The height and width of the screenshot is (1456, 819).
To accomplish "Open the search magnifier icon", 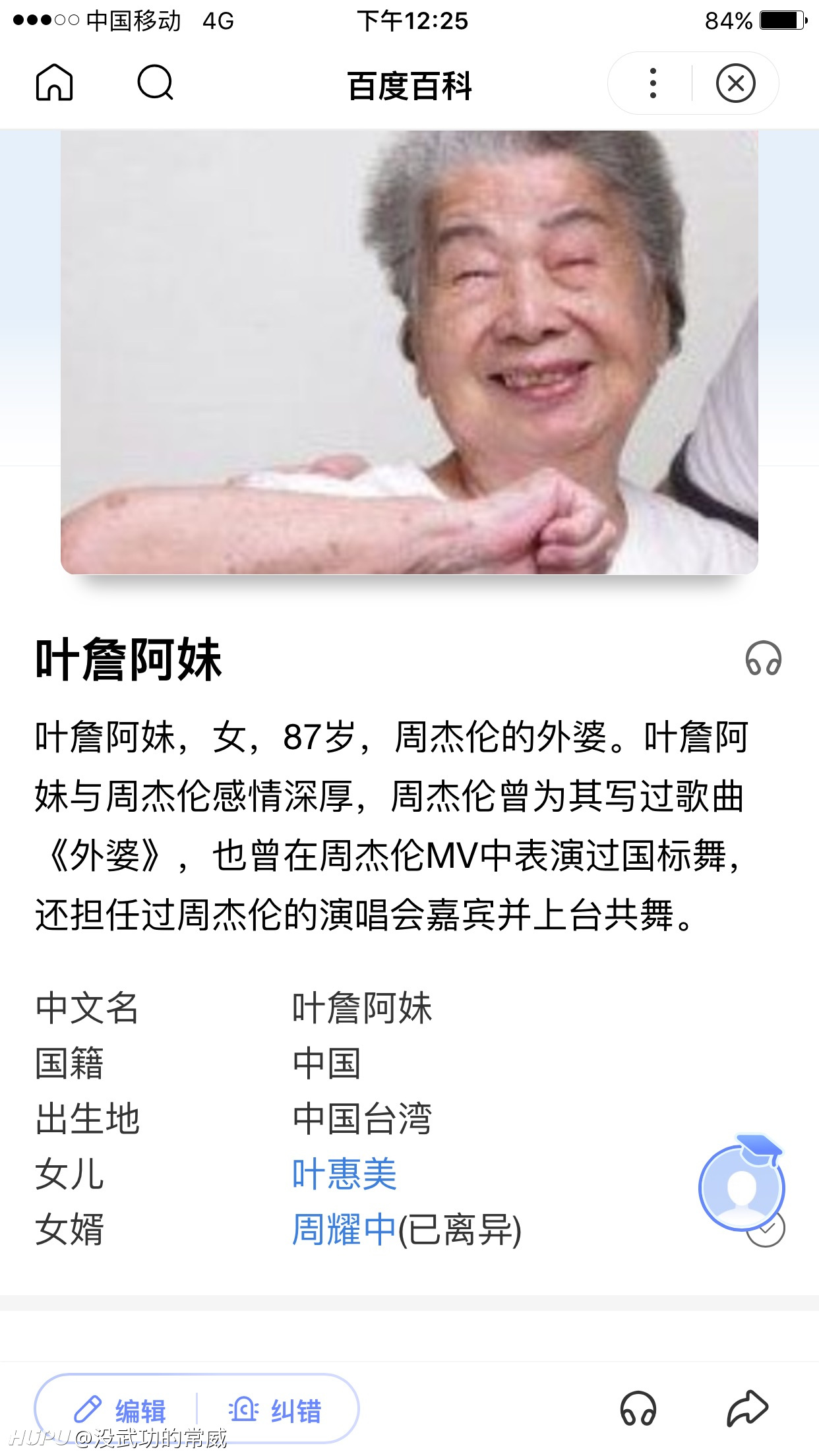I will (x=156, y=83).
